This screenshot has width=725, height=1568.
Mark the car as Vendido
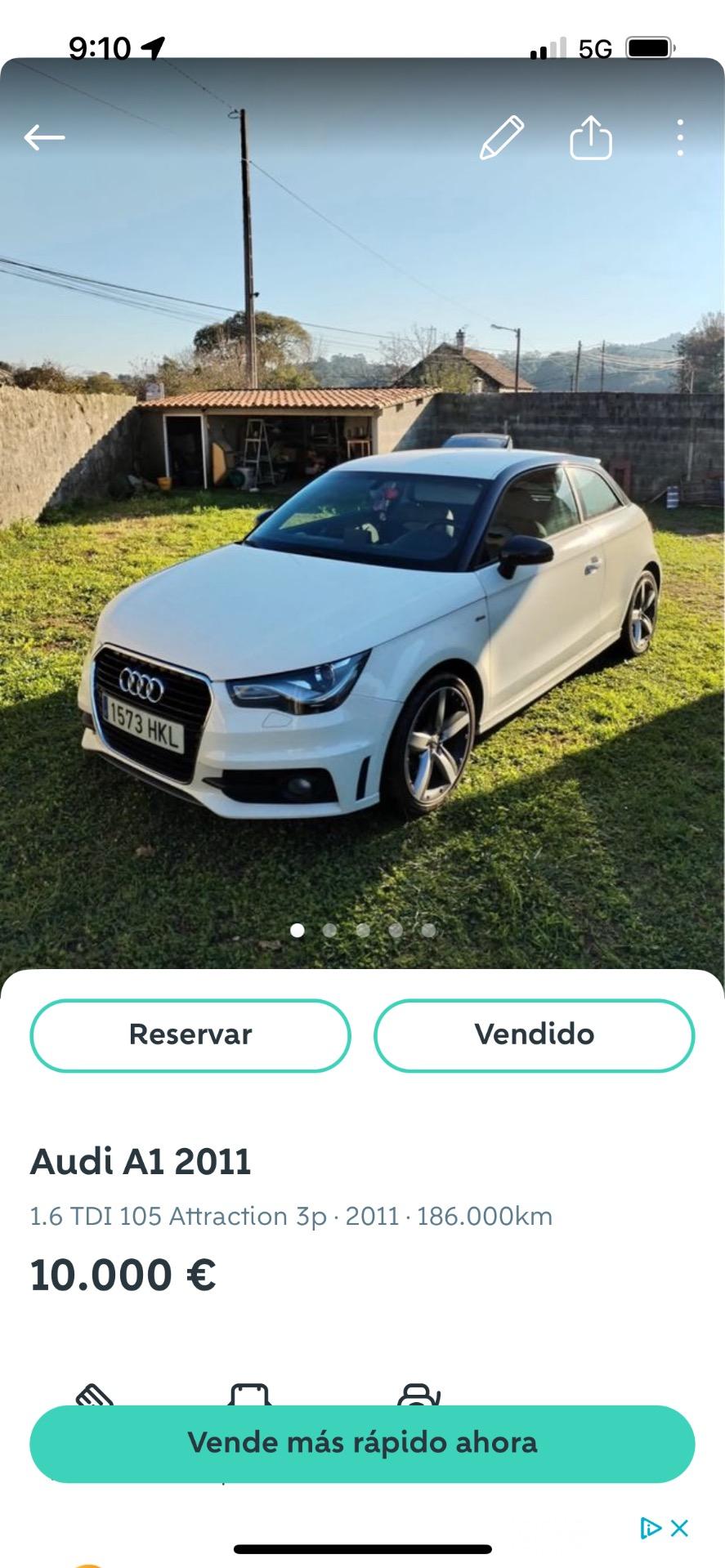tap(535, 1034)
